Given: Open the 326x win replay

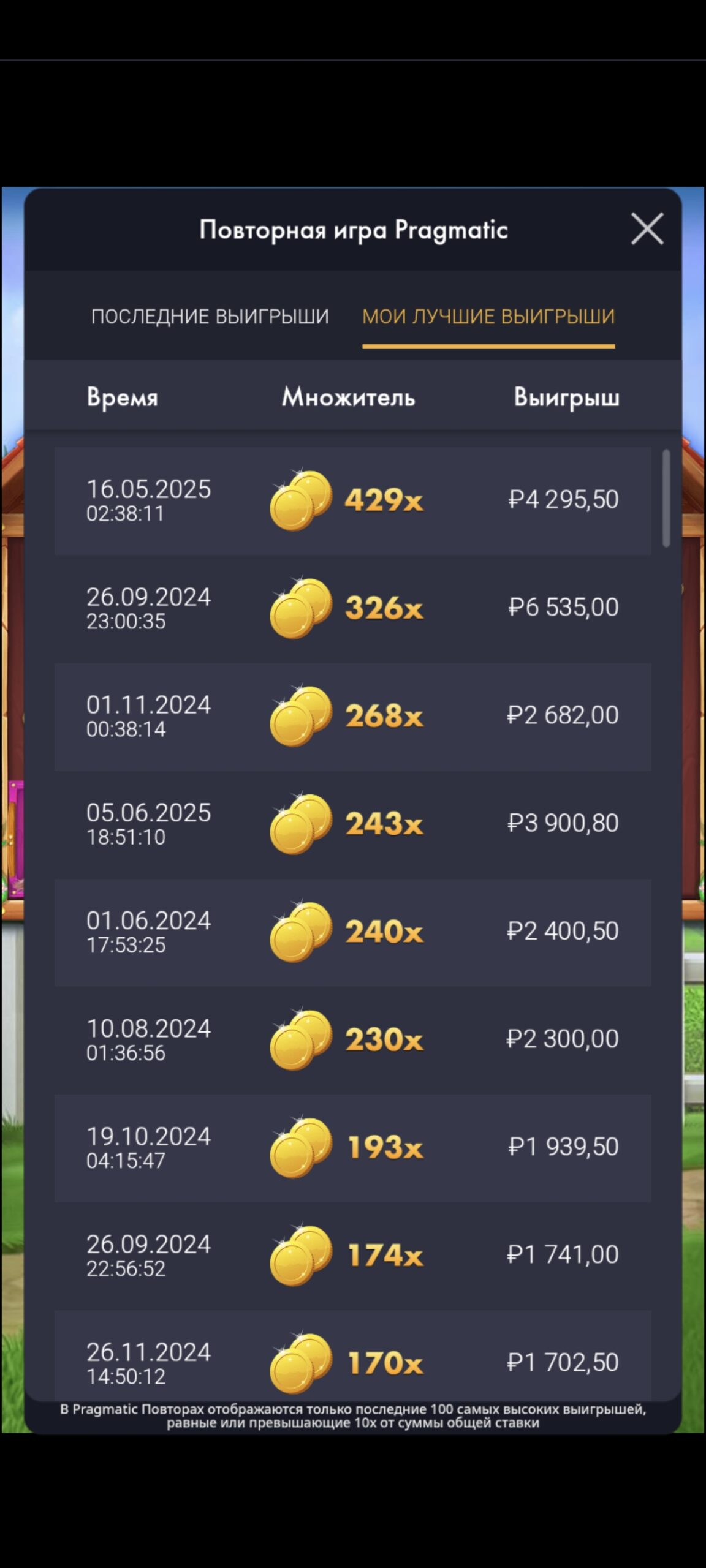Looking at the screenshot, I should point(352,608).
